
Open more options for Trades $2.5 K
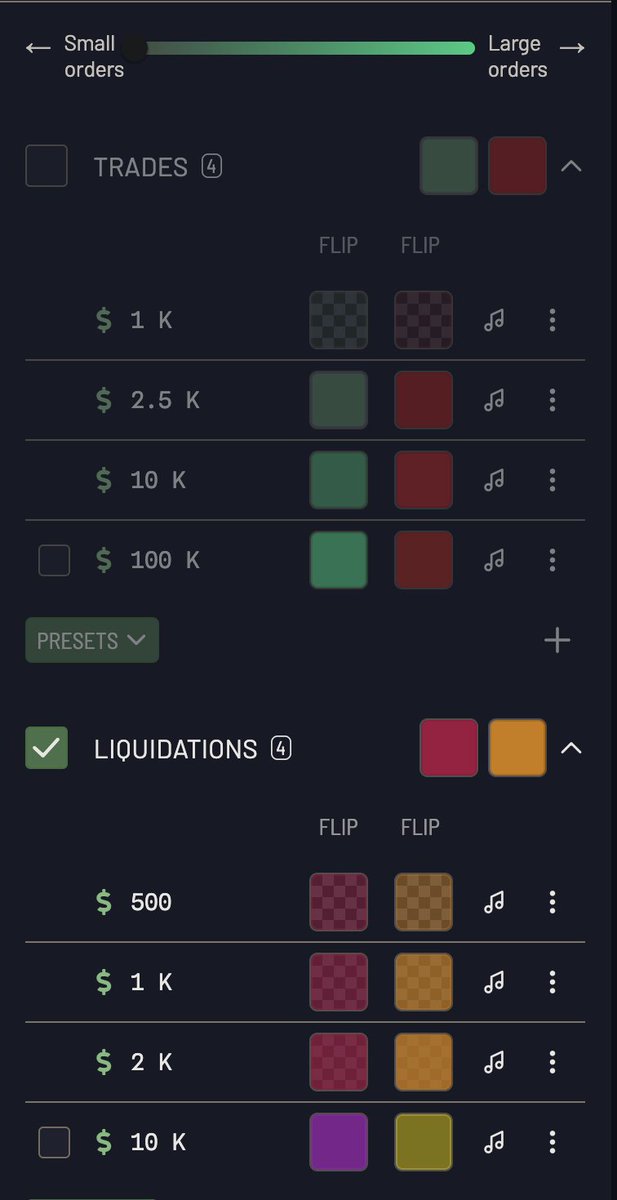552,400
